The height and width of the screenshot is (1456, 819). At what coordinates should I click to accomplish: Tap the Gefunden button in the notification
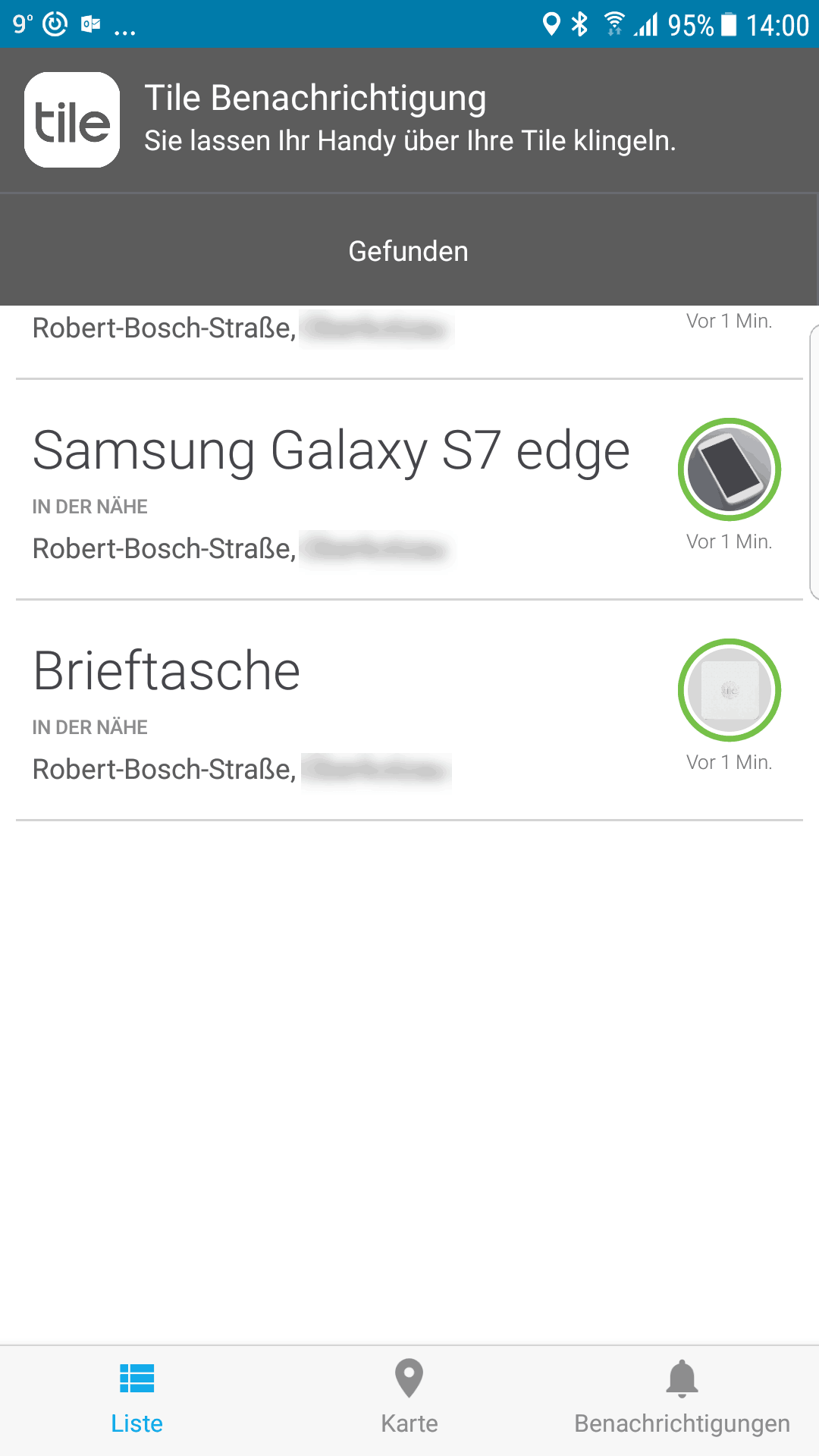pos(408,251)
